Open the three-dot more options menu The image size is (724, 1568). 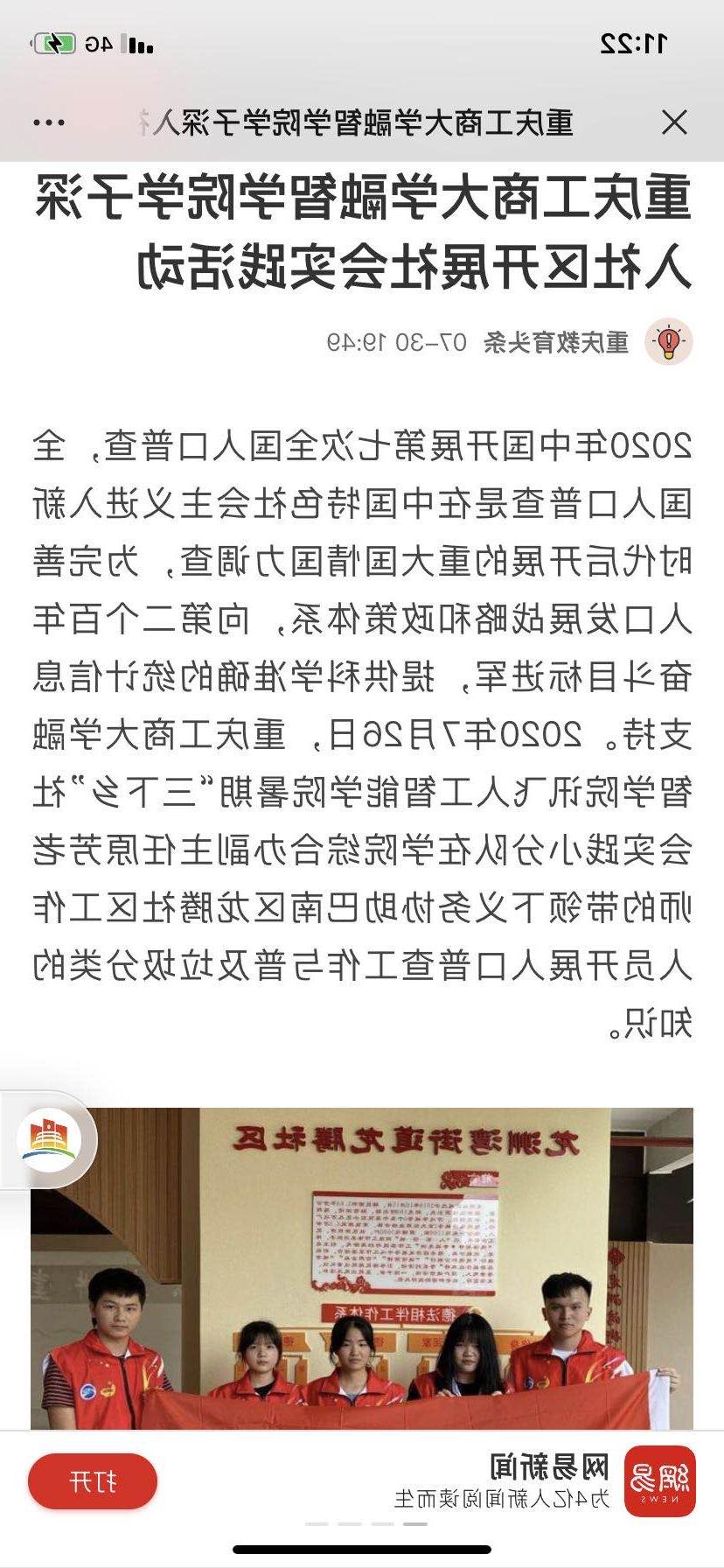point(49,123)
